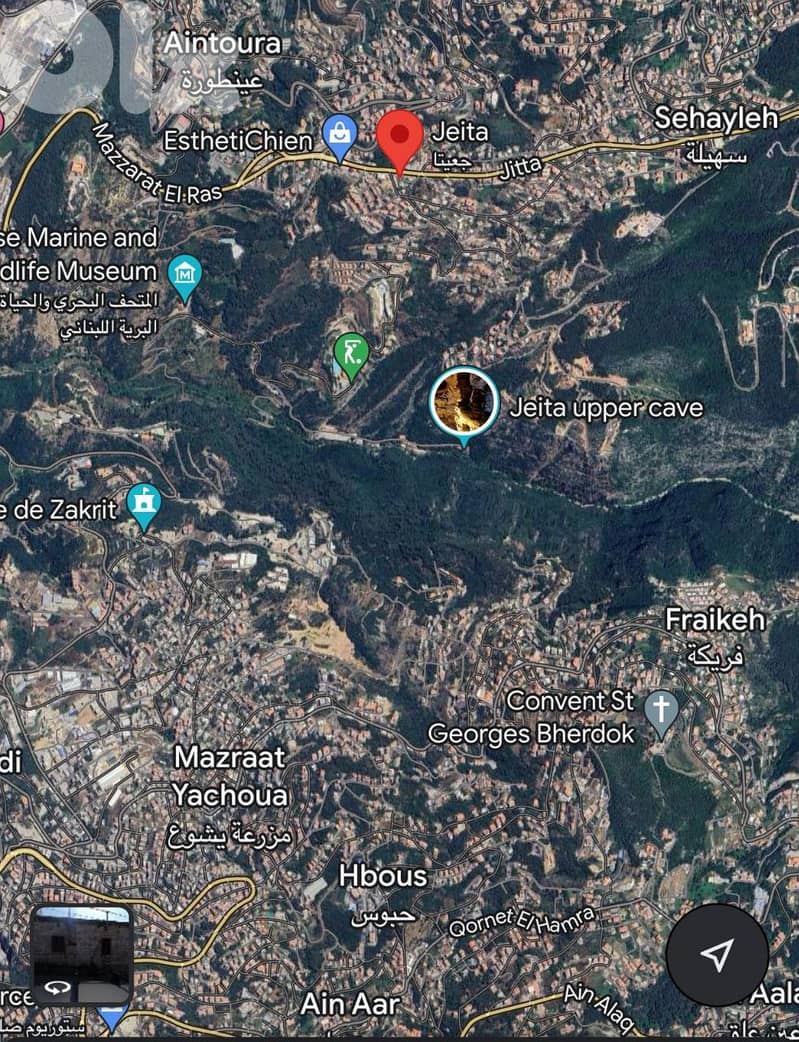Open the Jeita upper cave photo marker
Viewport: 799px width, 1042px height.
click(x=464, y=401)
